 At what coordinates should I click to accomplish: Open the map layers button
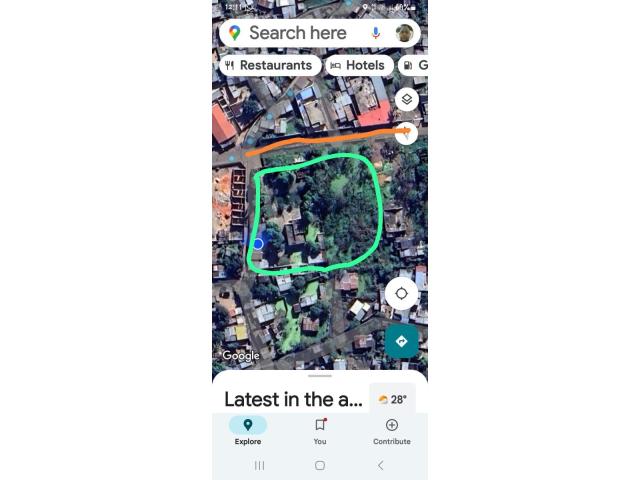tap(406, 99)
